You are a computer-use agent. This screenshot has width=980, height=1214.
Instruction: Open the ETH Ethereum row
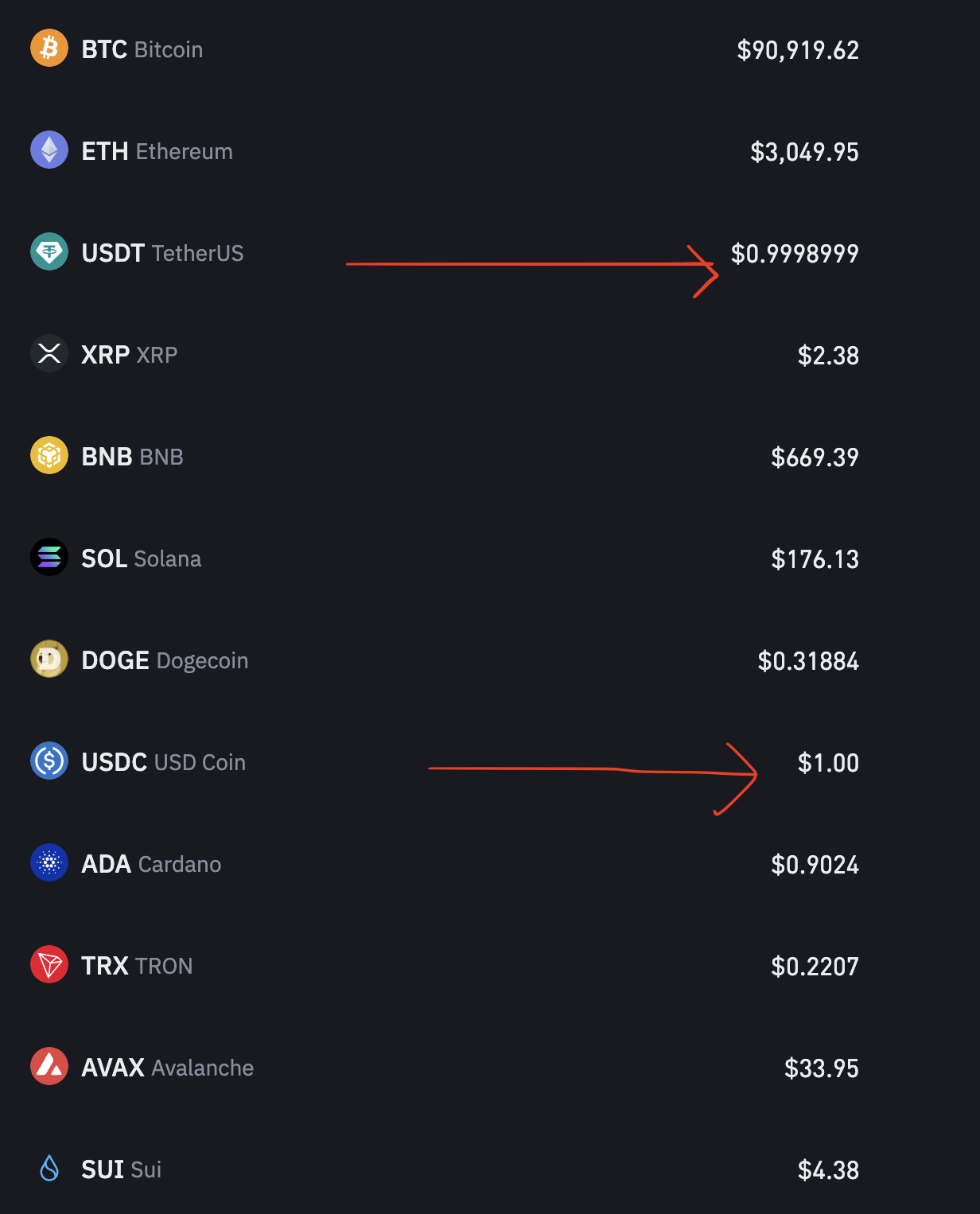(x=157, y=151)
